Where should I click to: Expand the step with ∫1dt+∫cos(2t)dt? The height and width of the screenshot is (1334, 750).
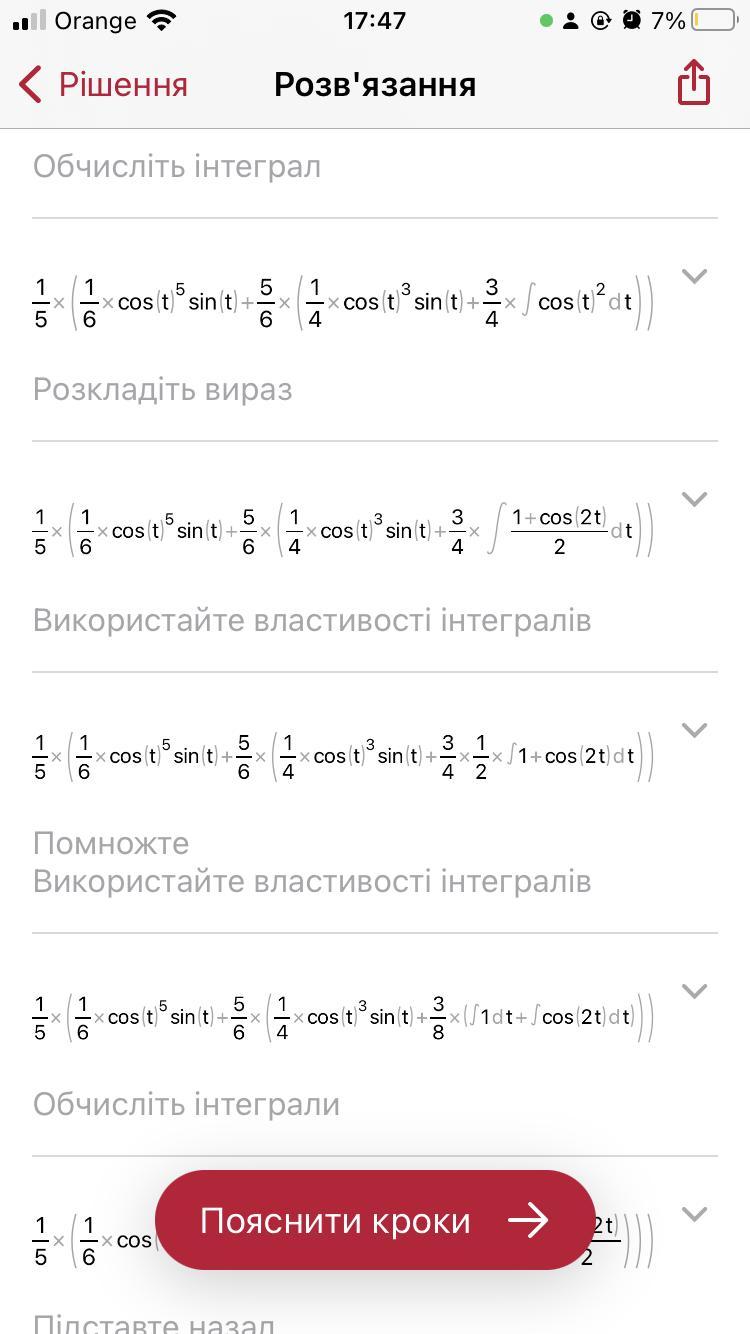694,991
